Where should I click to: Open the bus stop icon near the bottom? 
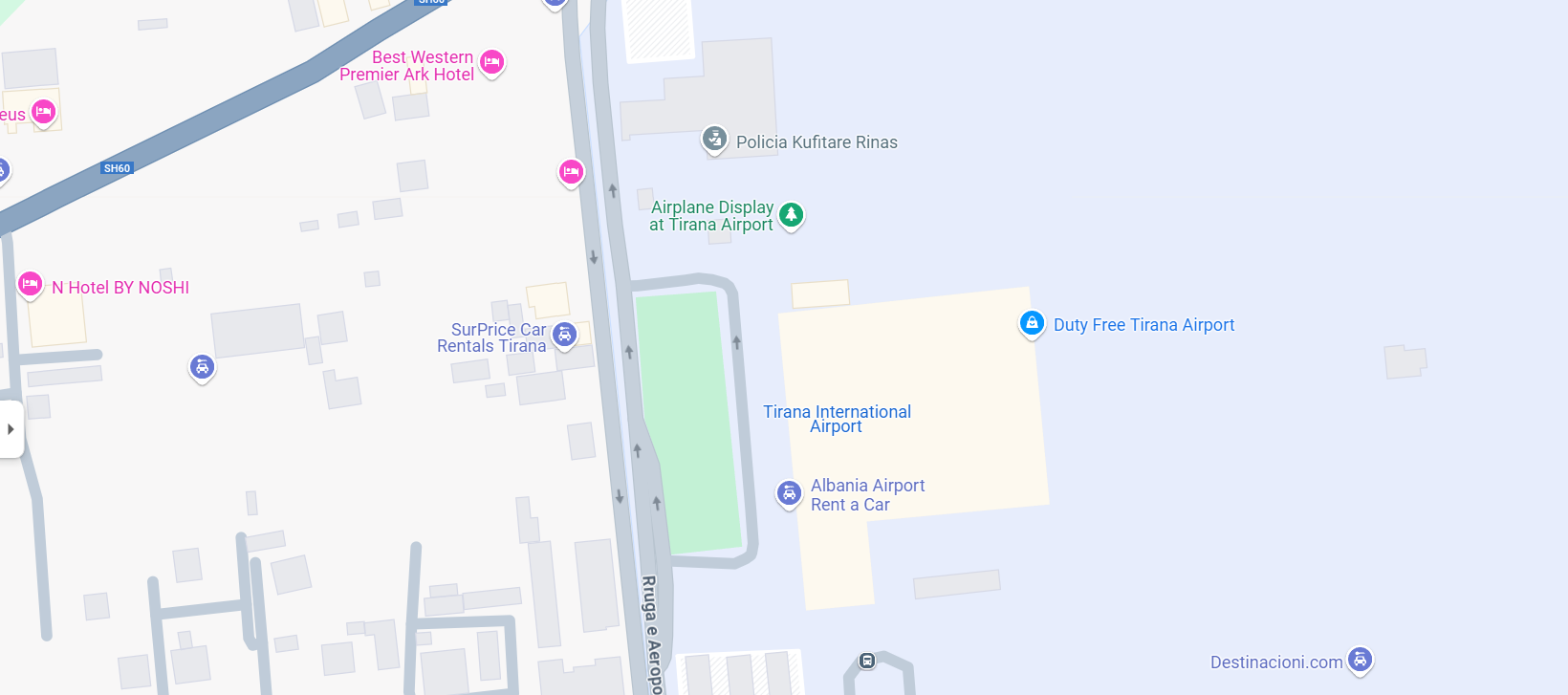(x=867, y=661)
